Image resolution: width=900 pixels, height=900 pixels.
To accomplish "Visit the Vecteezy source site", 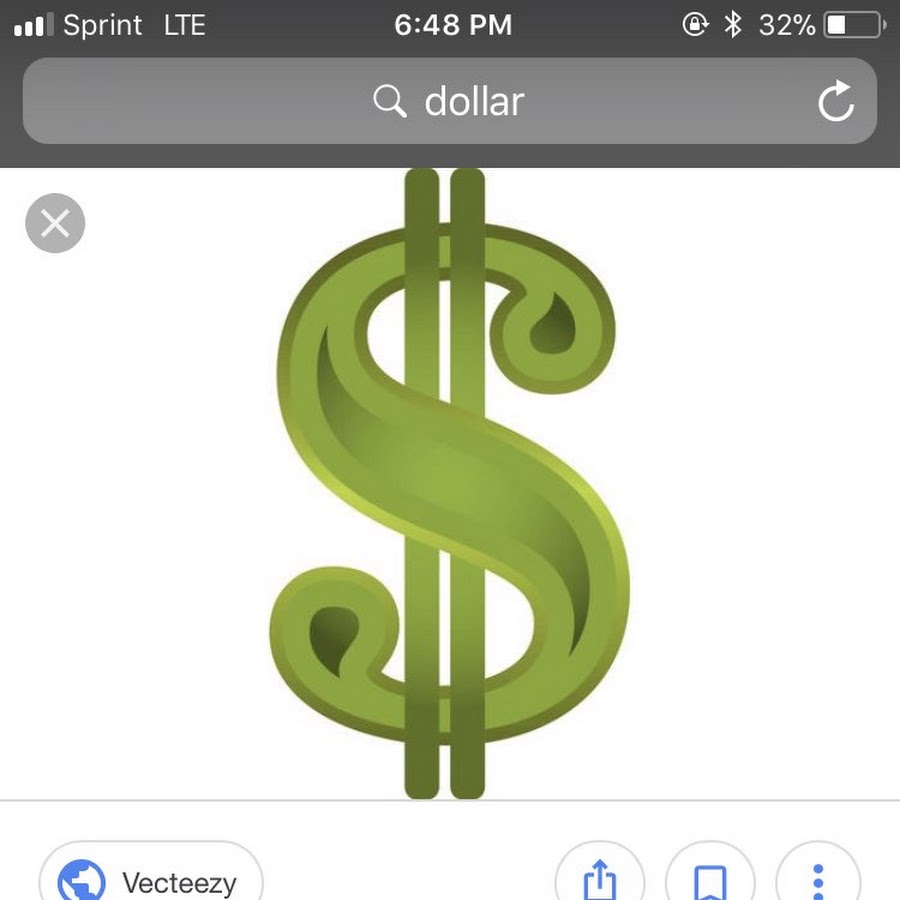I will (150, 878).
